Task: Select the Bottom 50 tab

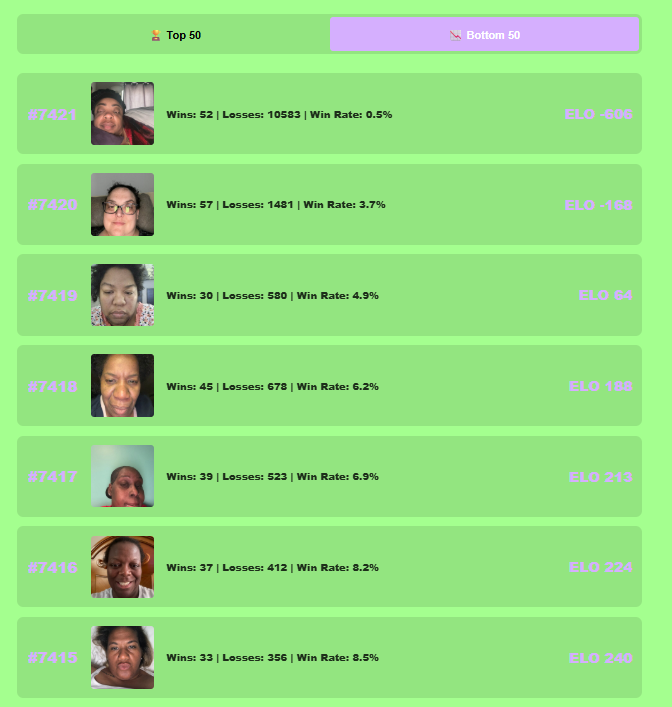Action: (x=484, y=35)
